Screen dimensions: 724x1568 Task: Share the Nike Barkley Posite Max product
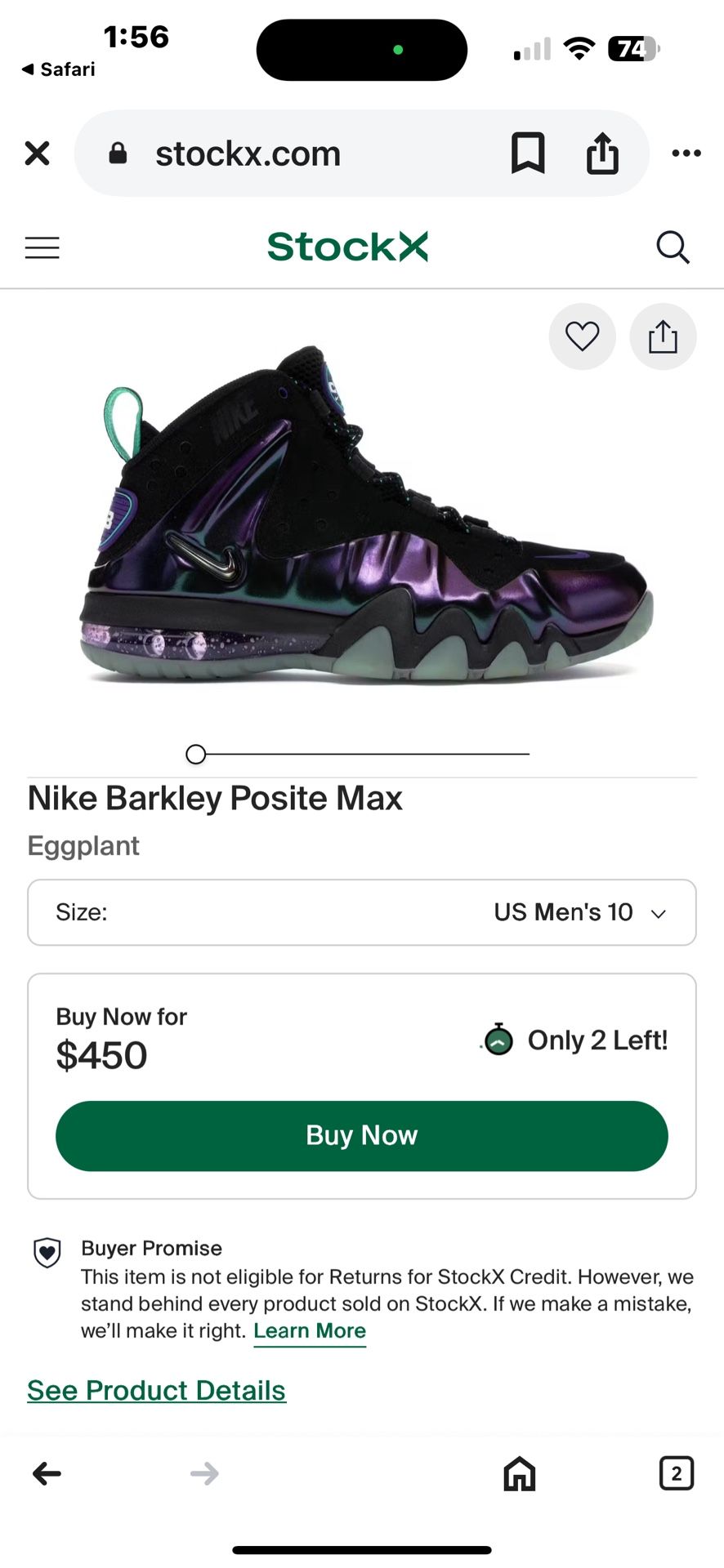coord(663,336)
